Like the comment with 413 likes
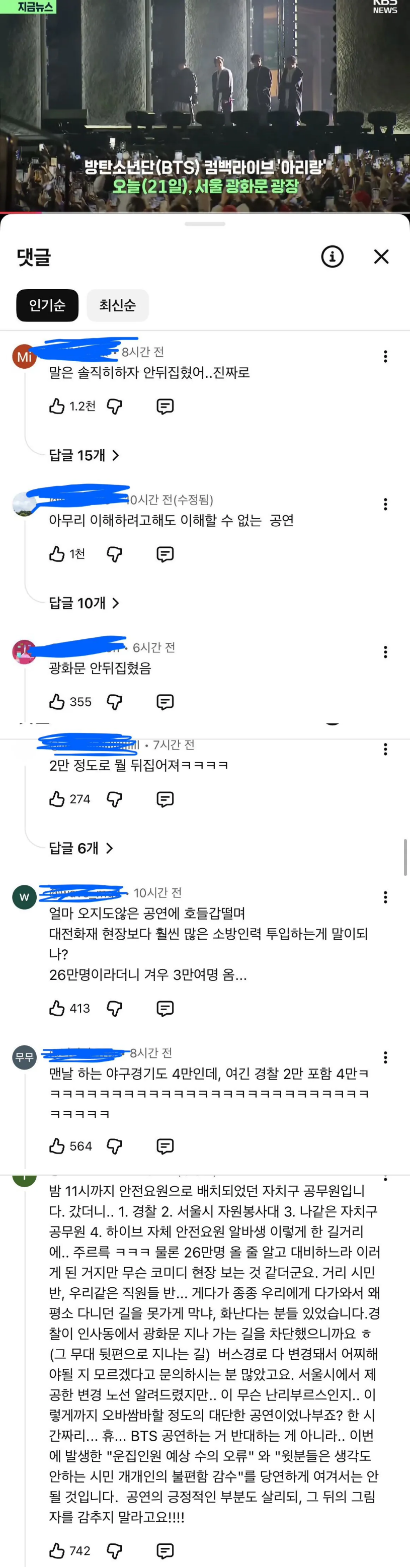Screen dimensions: 410x1568 point(57,1009)
